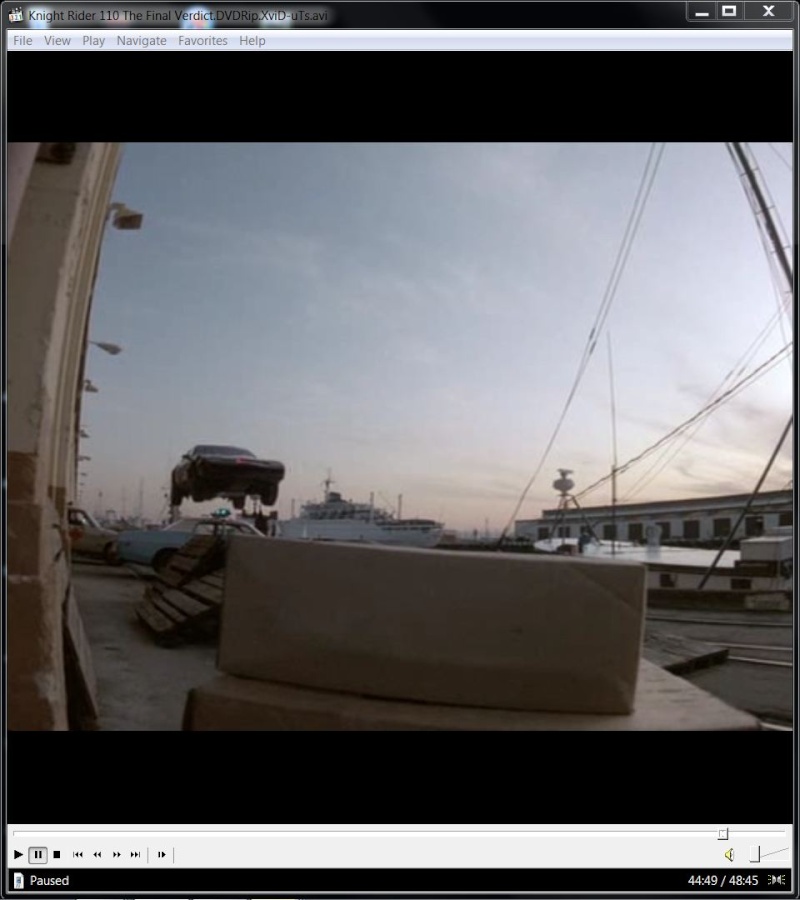Stop the video playback
This screenshot has width=800, height=900.
[57, 855]
